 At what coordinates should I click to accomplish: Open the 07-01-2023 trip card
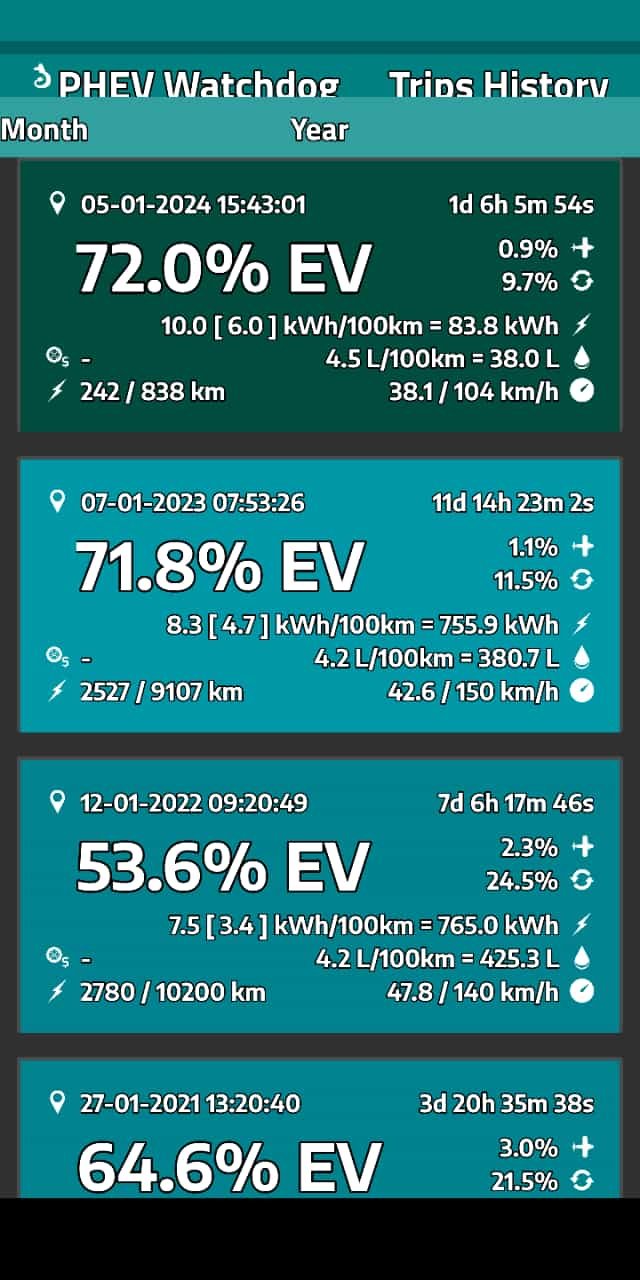point(320,596)
